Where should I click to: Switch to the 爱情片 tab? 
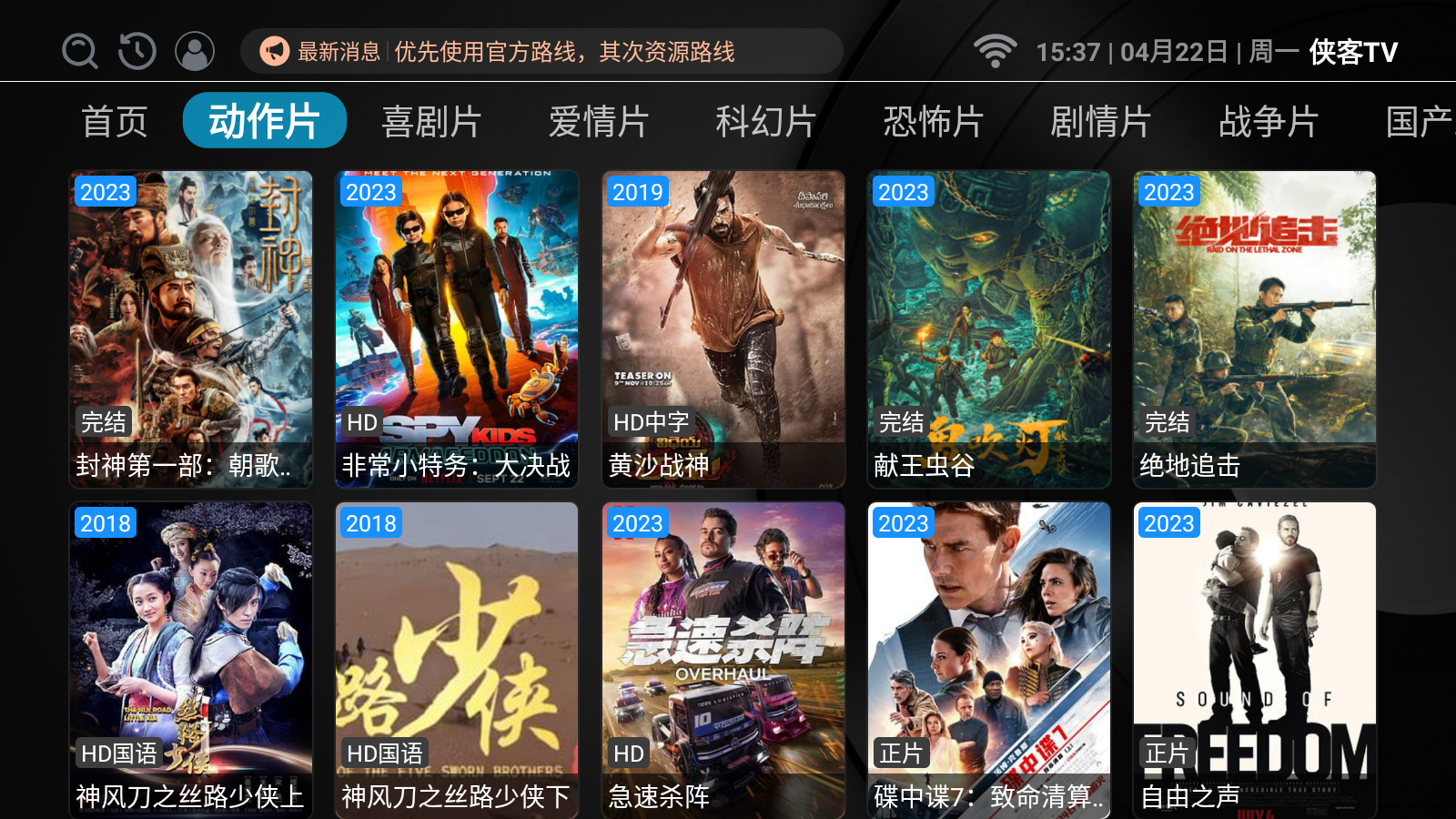coord(599,121)
